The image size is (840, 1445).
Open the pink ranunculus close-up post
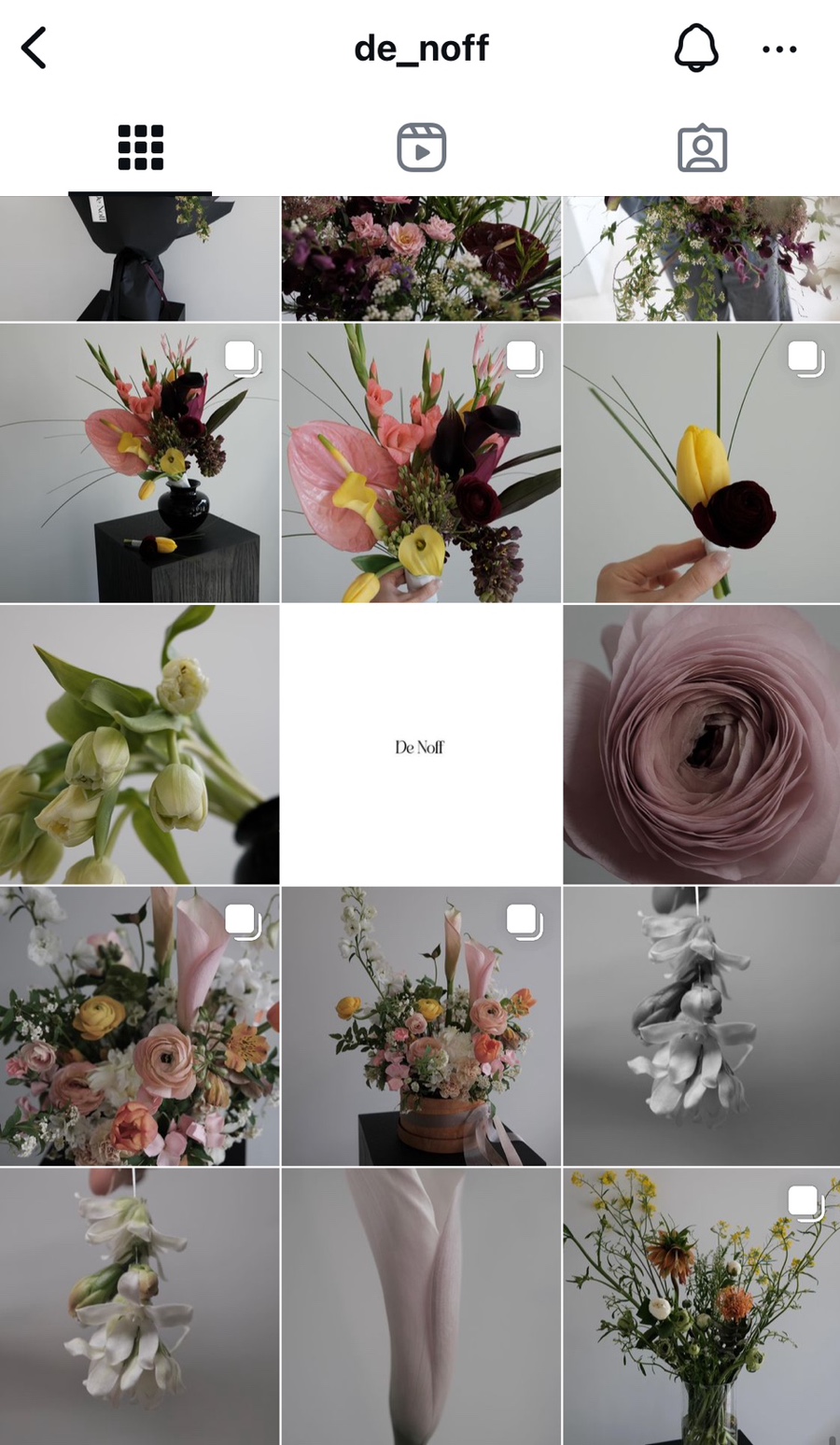[x=701, y=744]
